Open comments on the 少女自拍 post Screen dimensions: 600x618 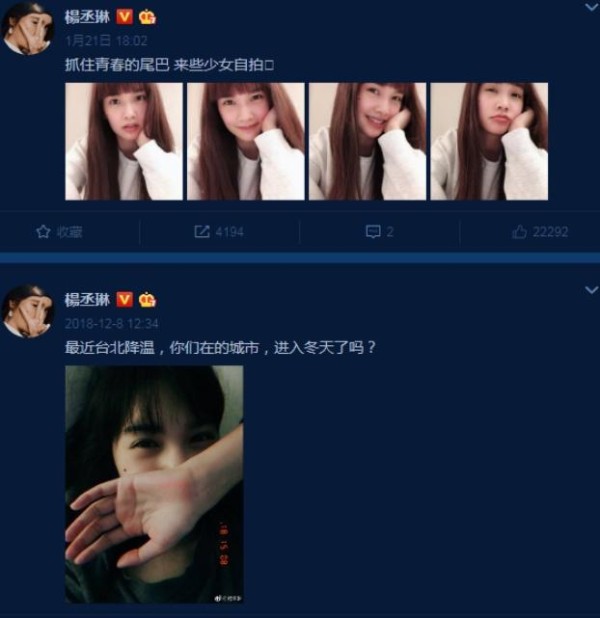(379, 231)
